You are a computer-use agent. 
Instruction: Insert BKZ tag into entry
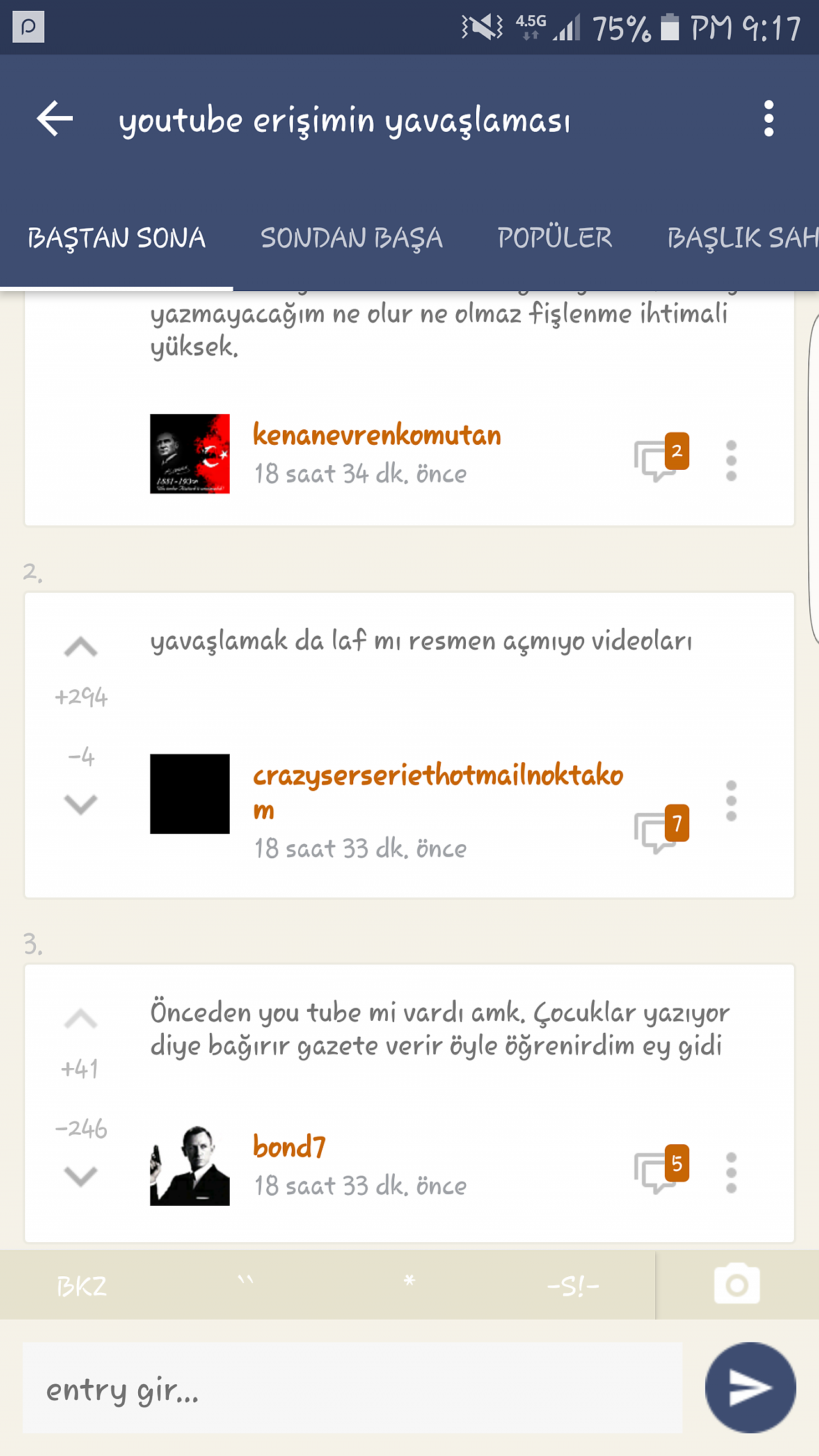81,1286
